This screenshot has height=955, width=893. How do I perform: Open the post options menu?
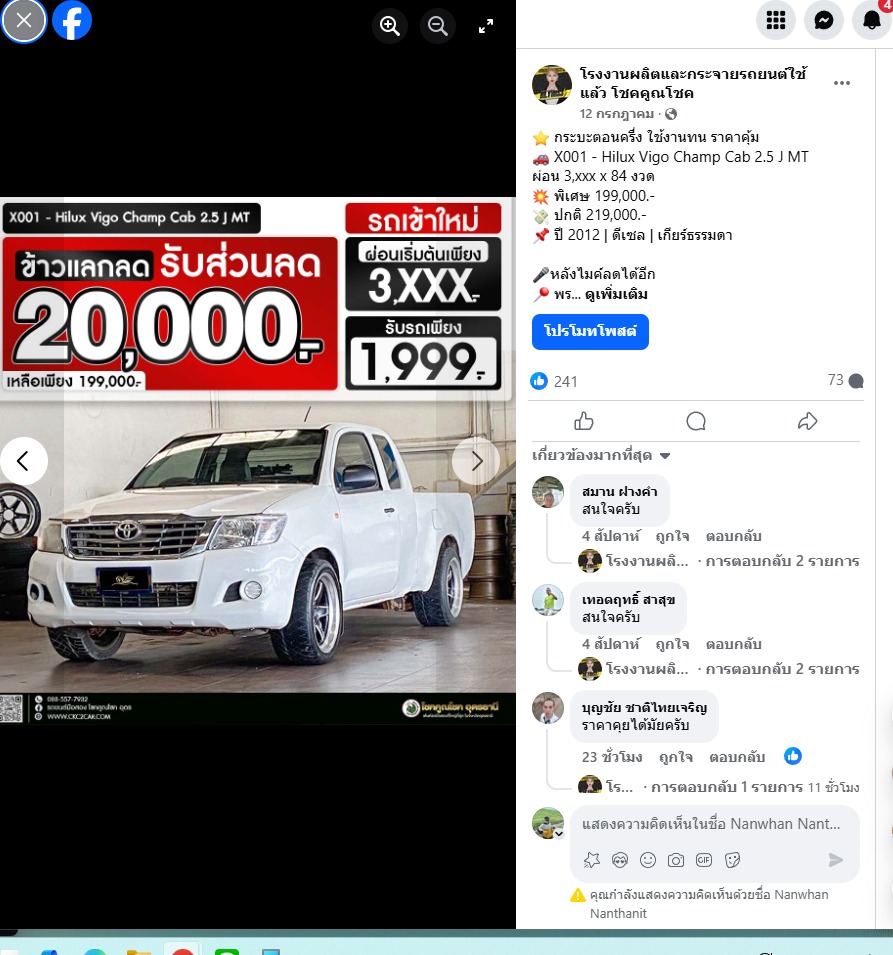click(842, 83)
